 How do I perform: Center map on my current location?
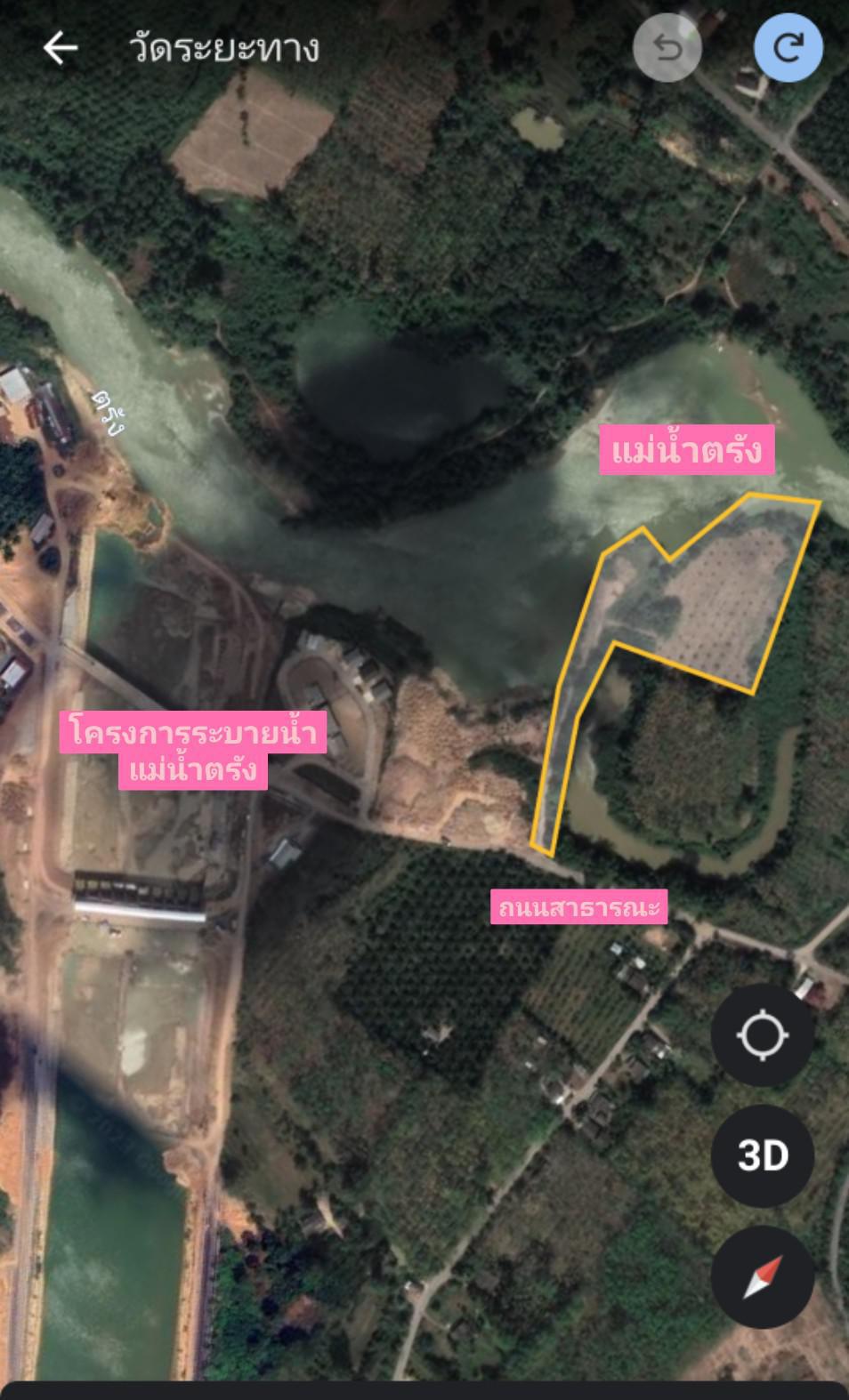point(763,1035)
